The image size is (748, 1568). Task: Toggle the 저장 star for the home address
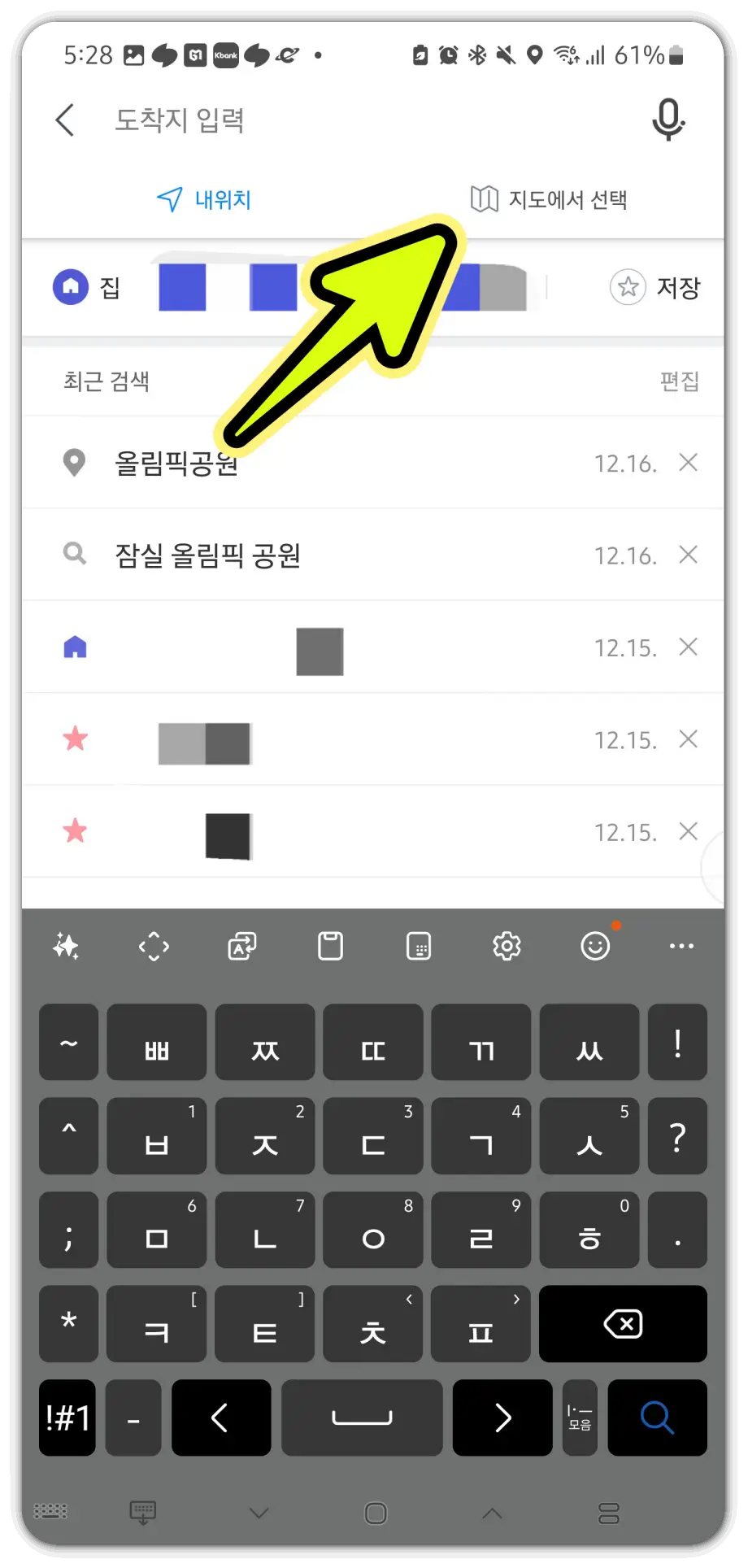click(x=627, y=286)
